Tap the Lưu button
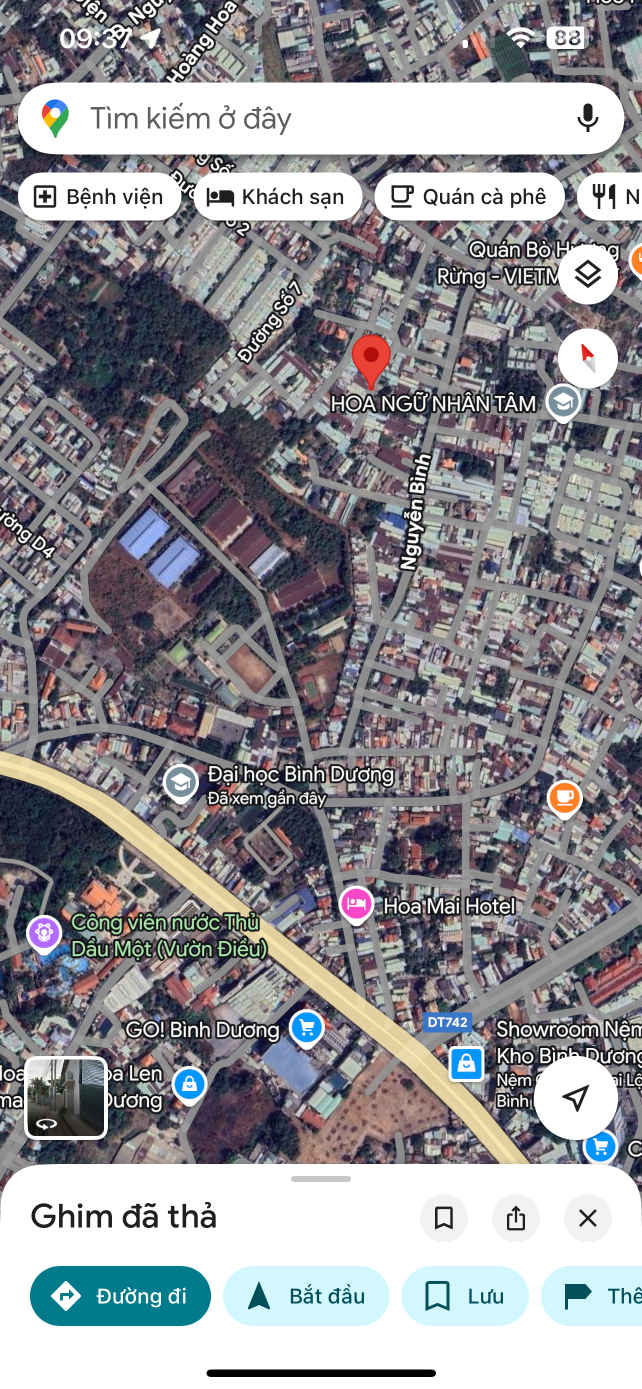The image size is (642, 1389). click(x=464, y=1296)
